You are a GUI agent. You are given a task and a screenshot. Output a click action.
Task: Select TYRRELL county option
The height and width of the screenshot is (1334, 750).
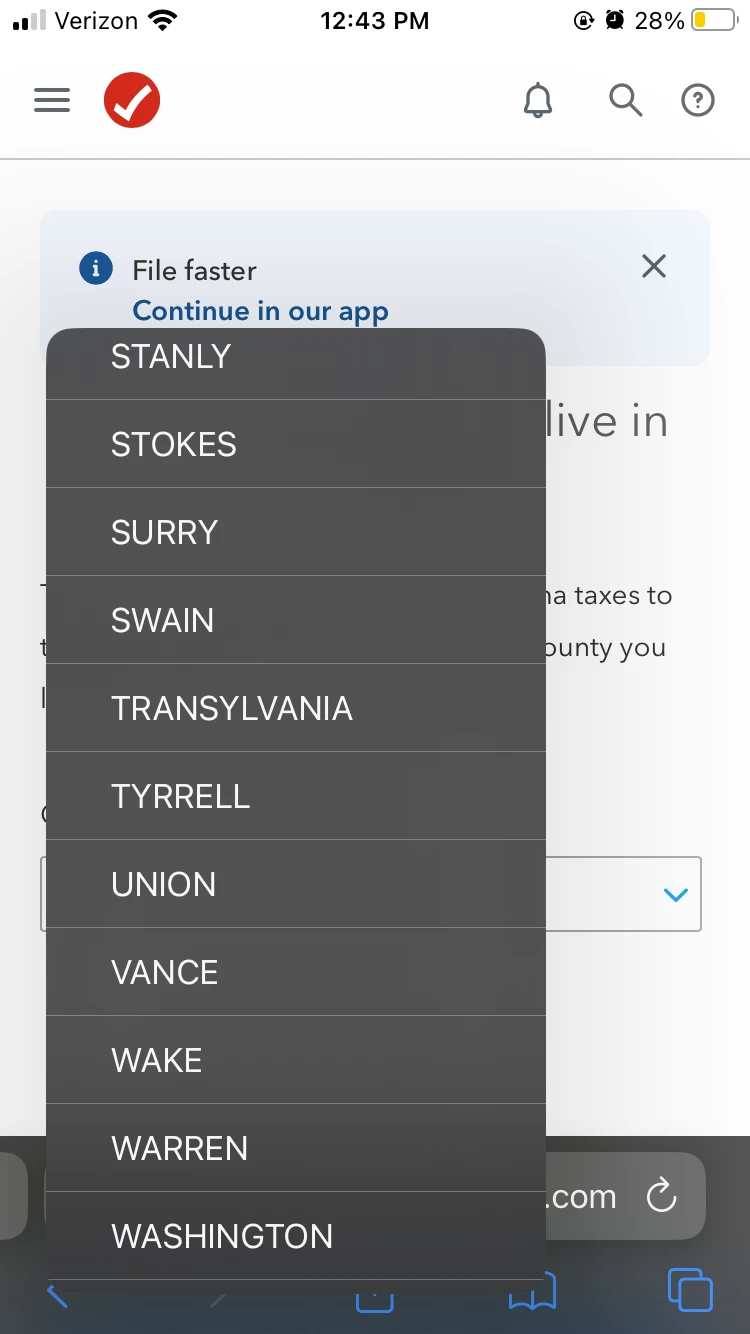coord(295,796)
